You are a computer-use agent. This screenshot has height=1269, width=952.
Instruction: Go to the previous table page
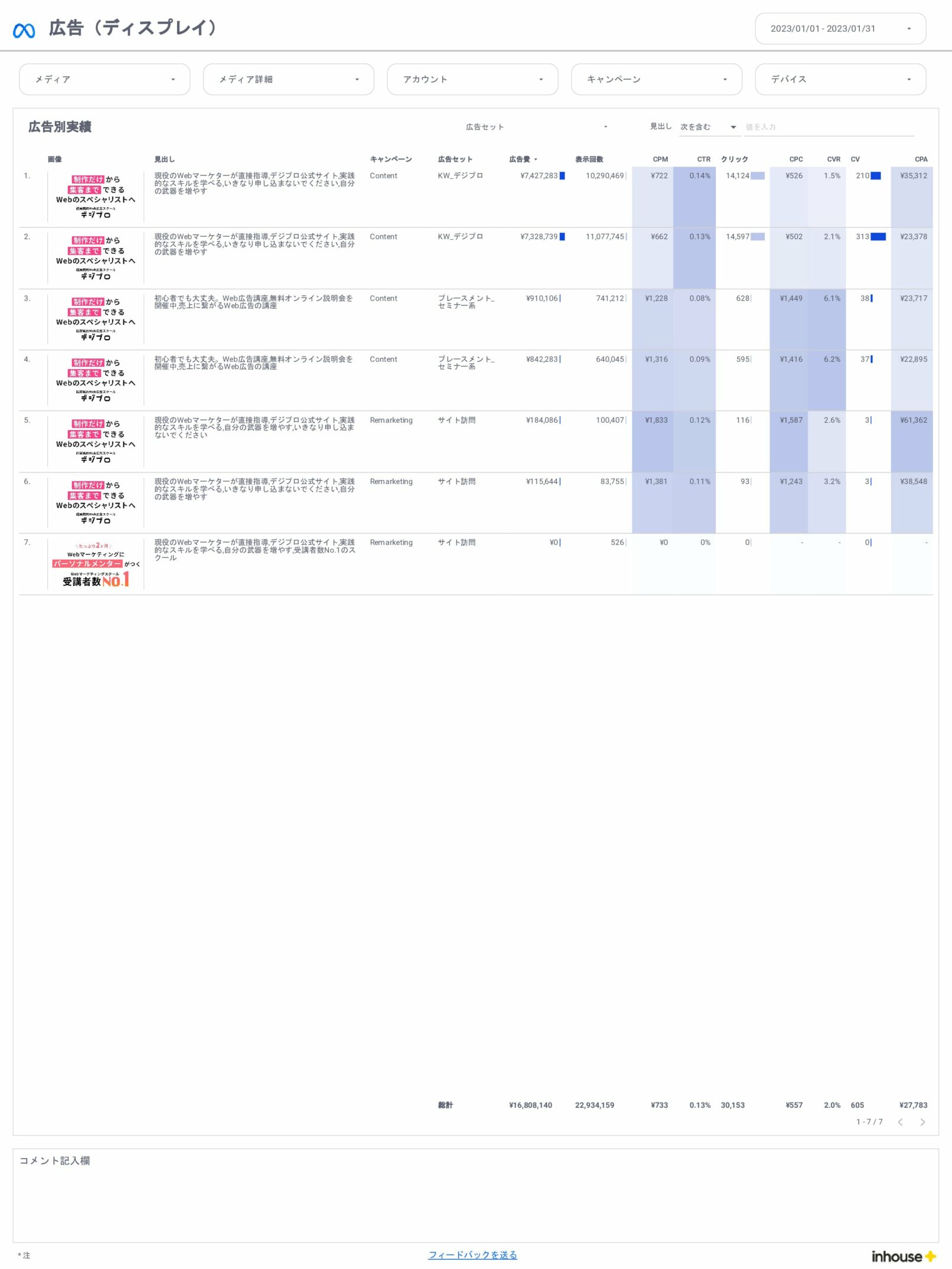[x=900, y=1122]
